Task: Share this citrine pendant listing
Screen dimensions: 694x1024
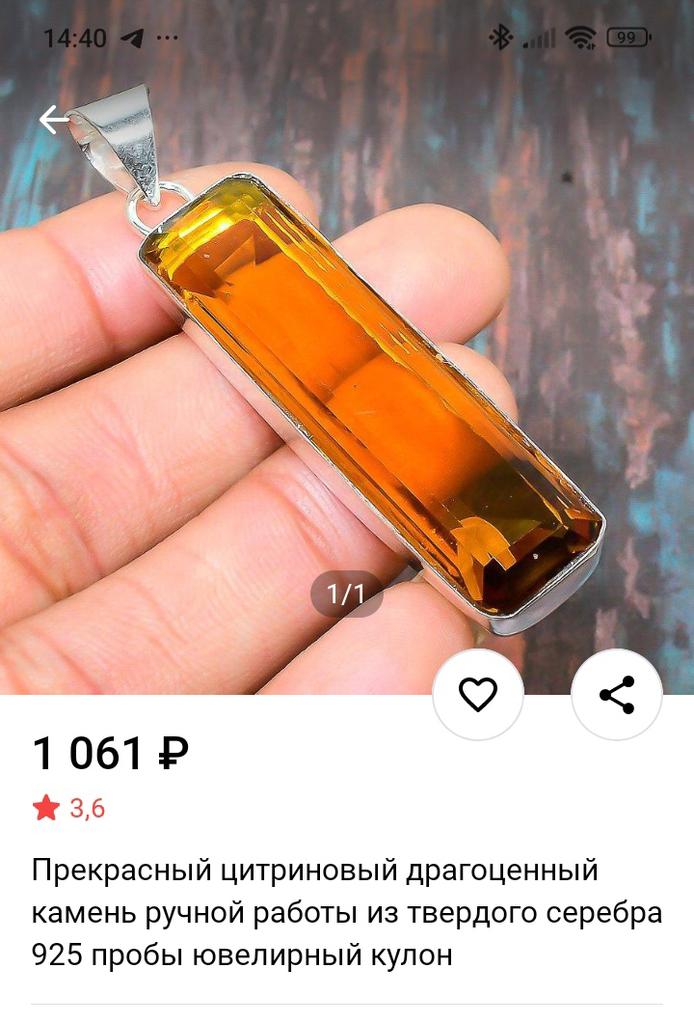Action: click(616, 694)
